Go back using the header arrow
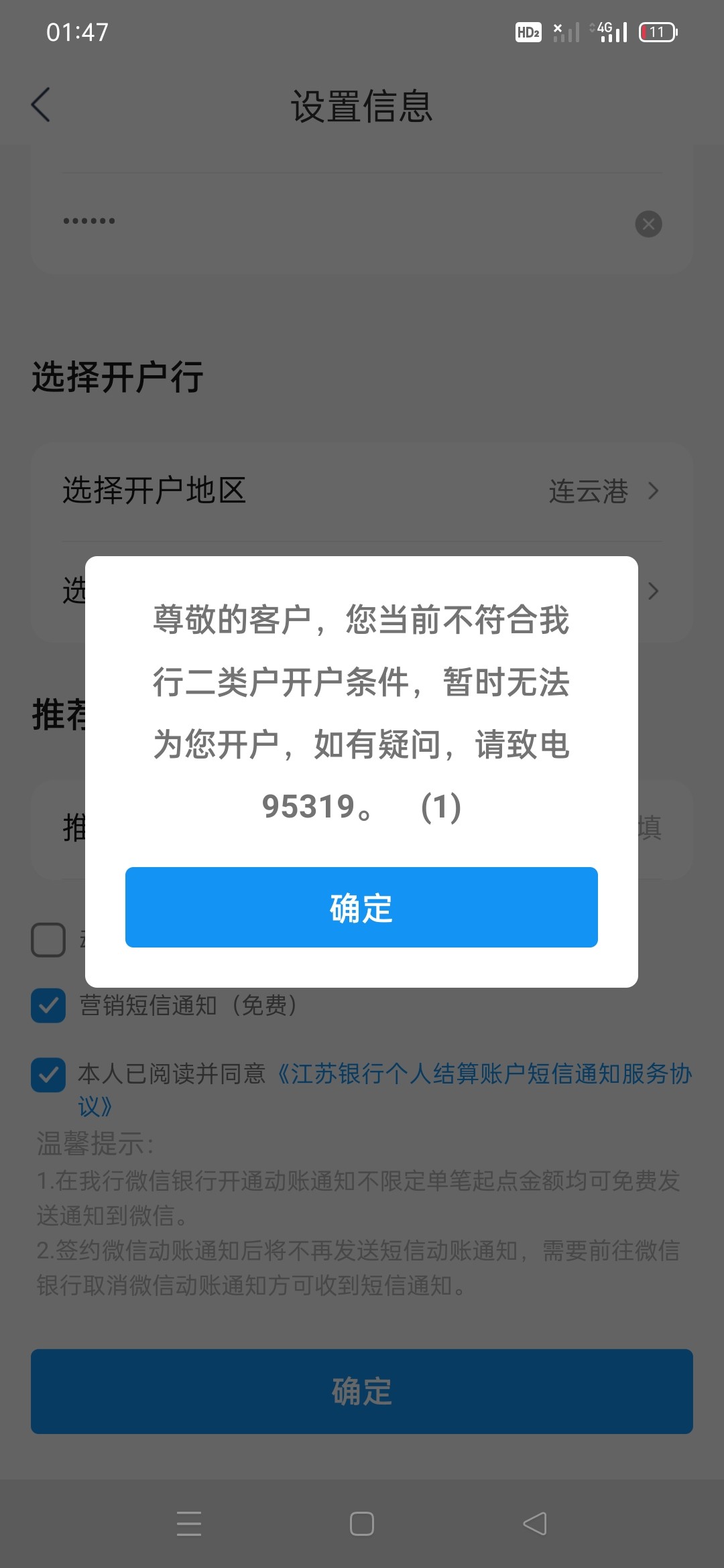Viewport: 724px width, 1568px height. click(41, 105)
